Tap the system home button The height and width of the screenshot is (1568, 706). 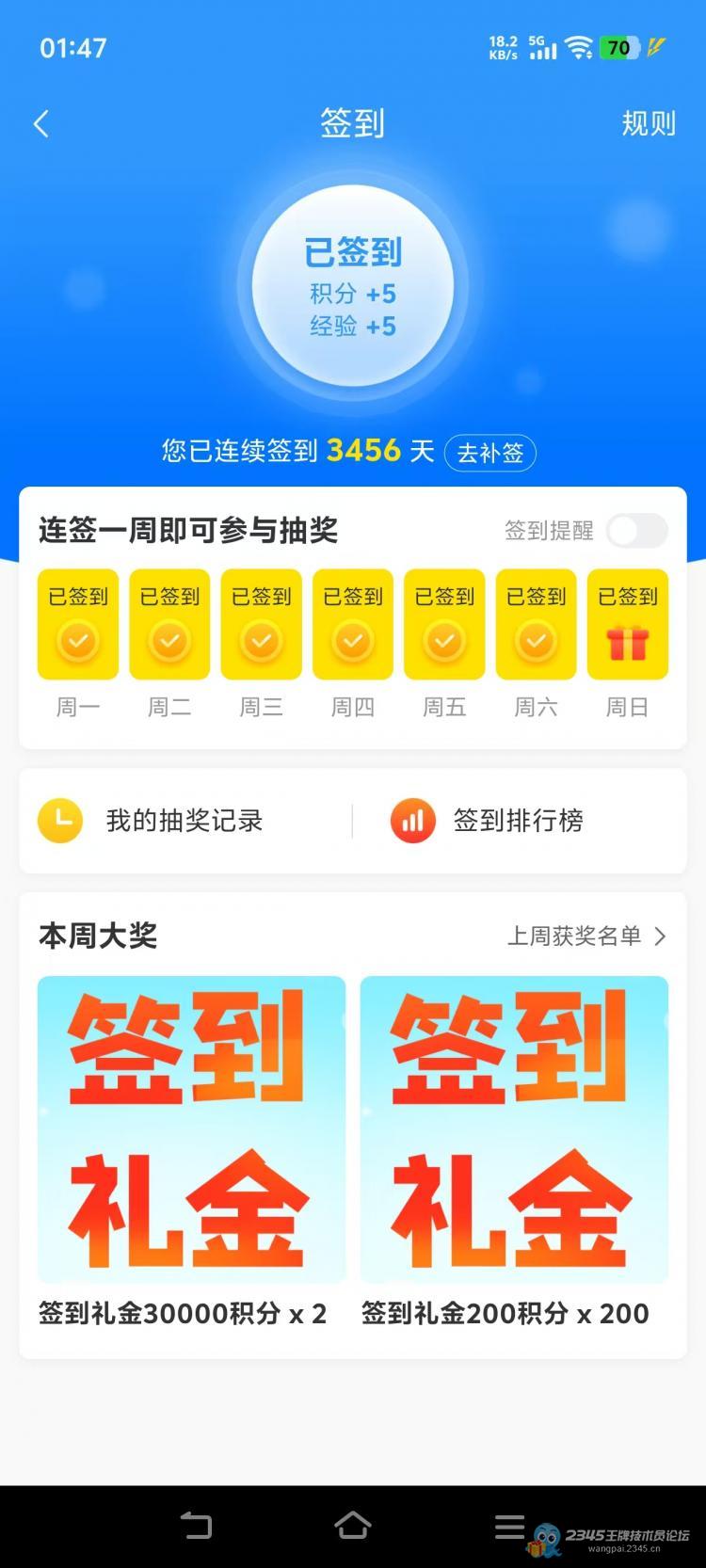[352, 1526]
